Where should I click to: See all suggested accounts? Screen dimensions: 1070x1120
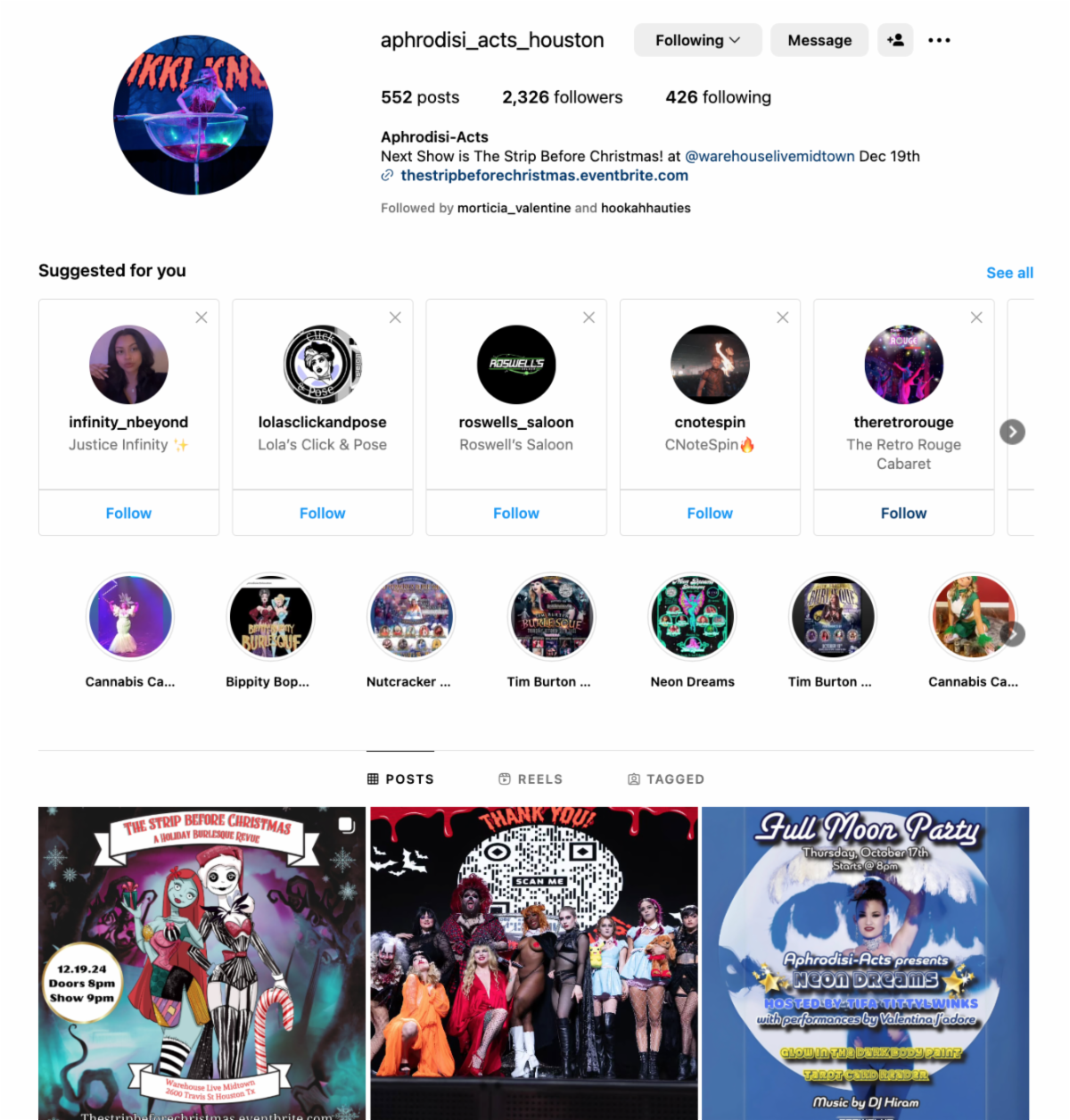[x=1009, y=273]
